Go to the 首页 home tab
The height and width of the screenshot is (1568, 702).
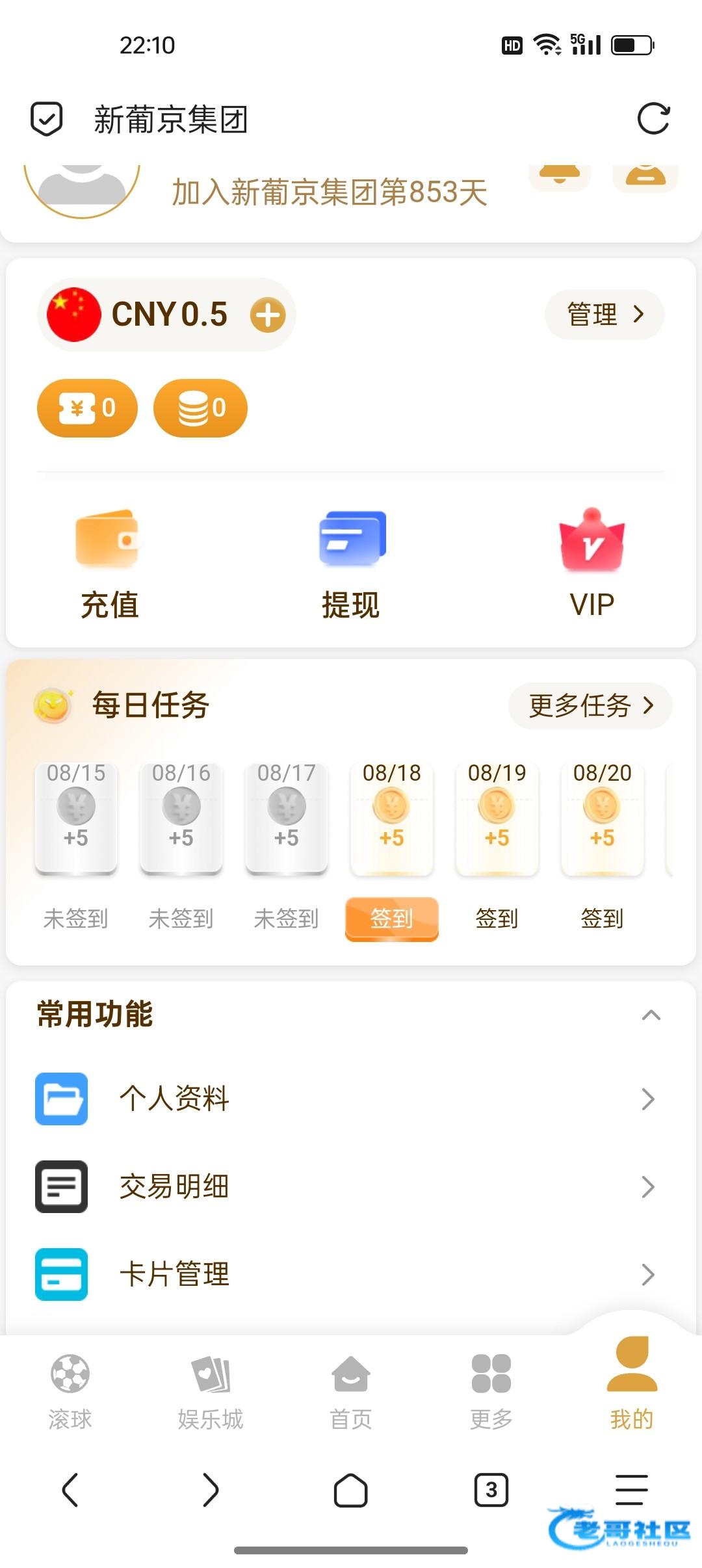[x=351, y=1392]
